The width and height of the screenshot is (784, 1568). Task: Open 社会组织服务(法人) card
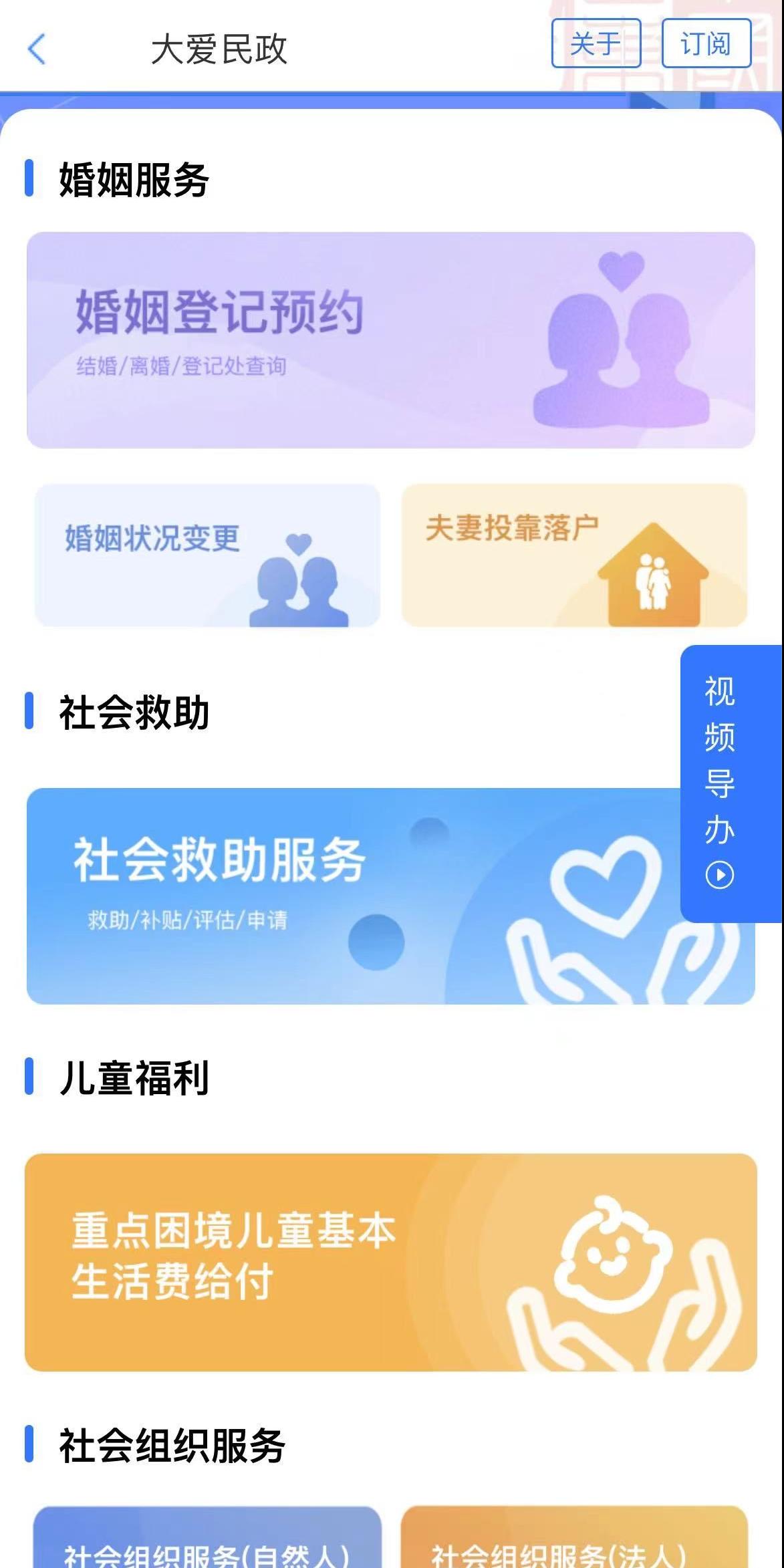(x=573, y=1545)
